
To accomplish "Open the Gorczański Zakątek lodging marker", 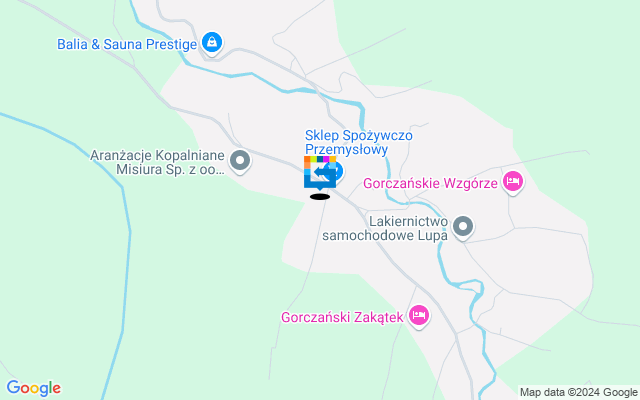I will [x=419, y=315].
